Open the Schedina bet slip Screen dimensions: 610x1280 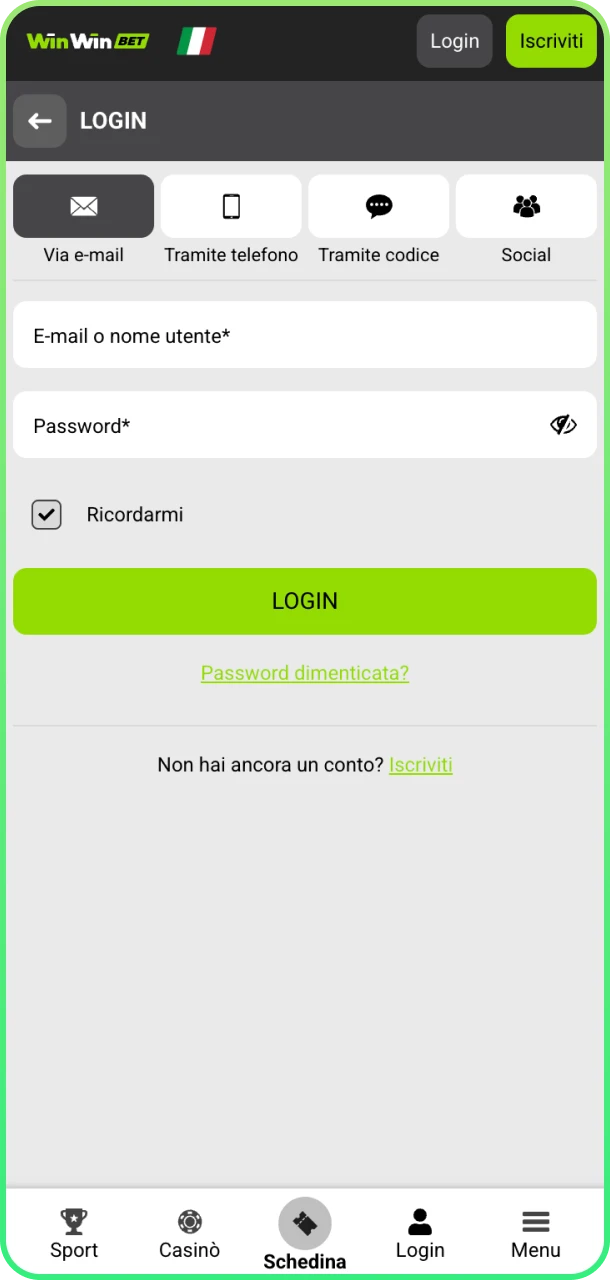point(304,1233)
